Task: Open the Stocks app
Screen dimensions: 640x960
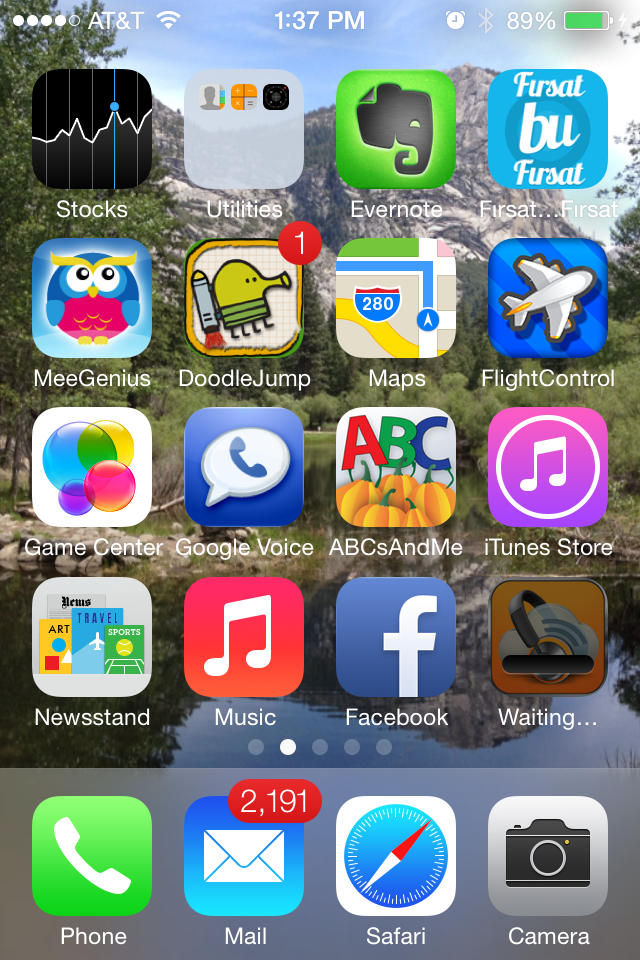Action: pos(92,129)
